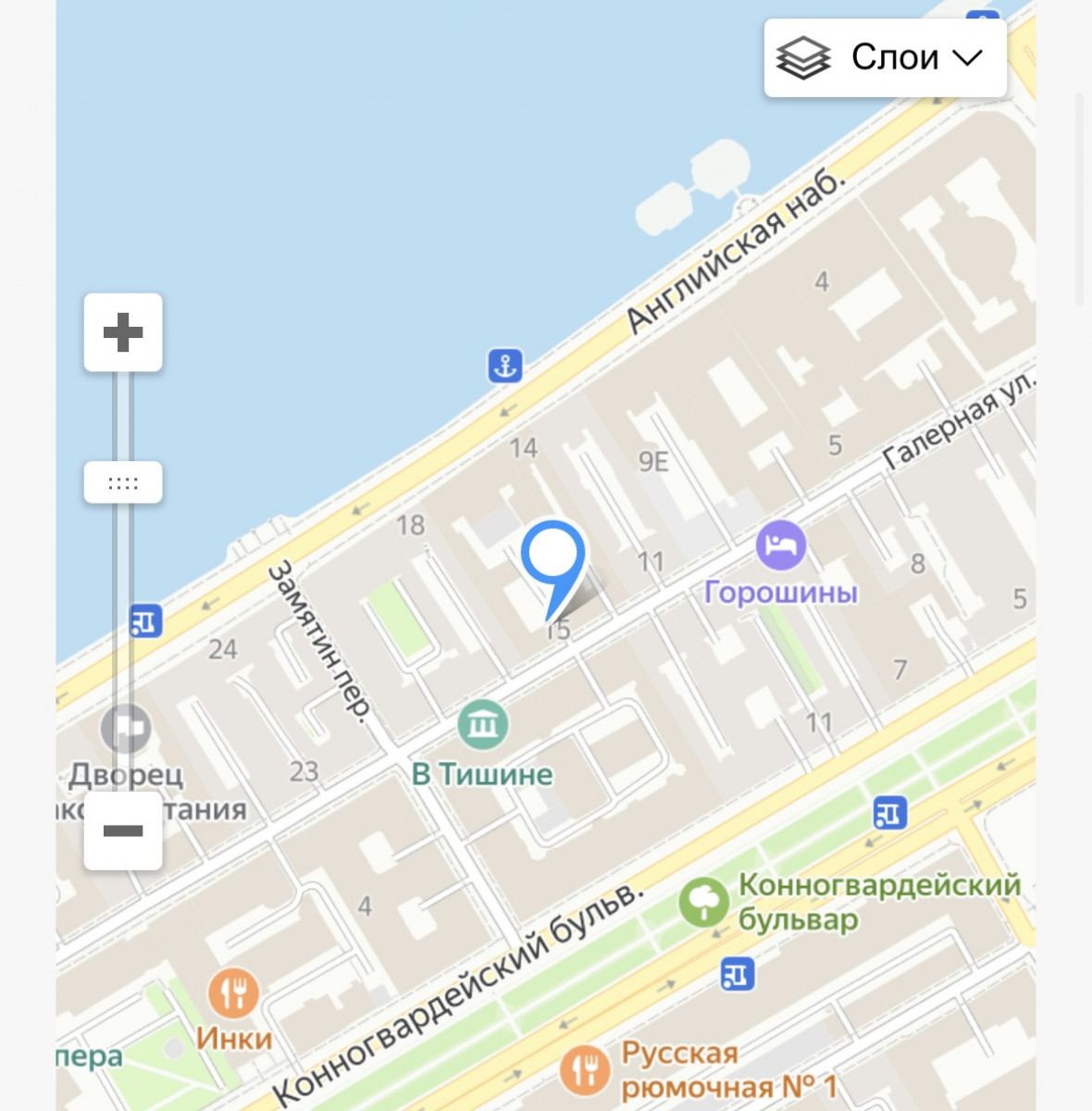The width and height of the screenshot is (1092, 1111).
Task: Open the Конногвардейский бульвар park marker
Action: tap(703, 901)
